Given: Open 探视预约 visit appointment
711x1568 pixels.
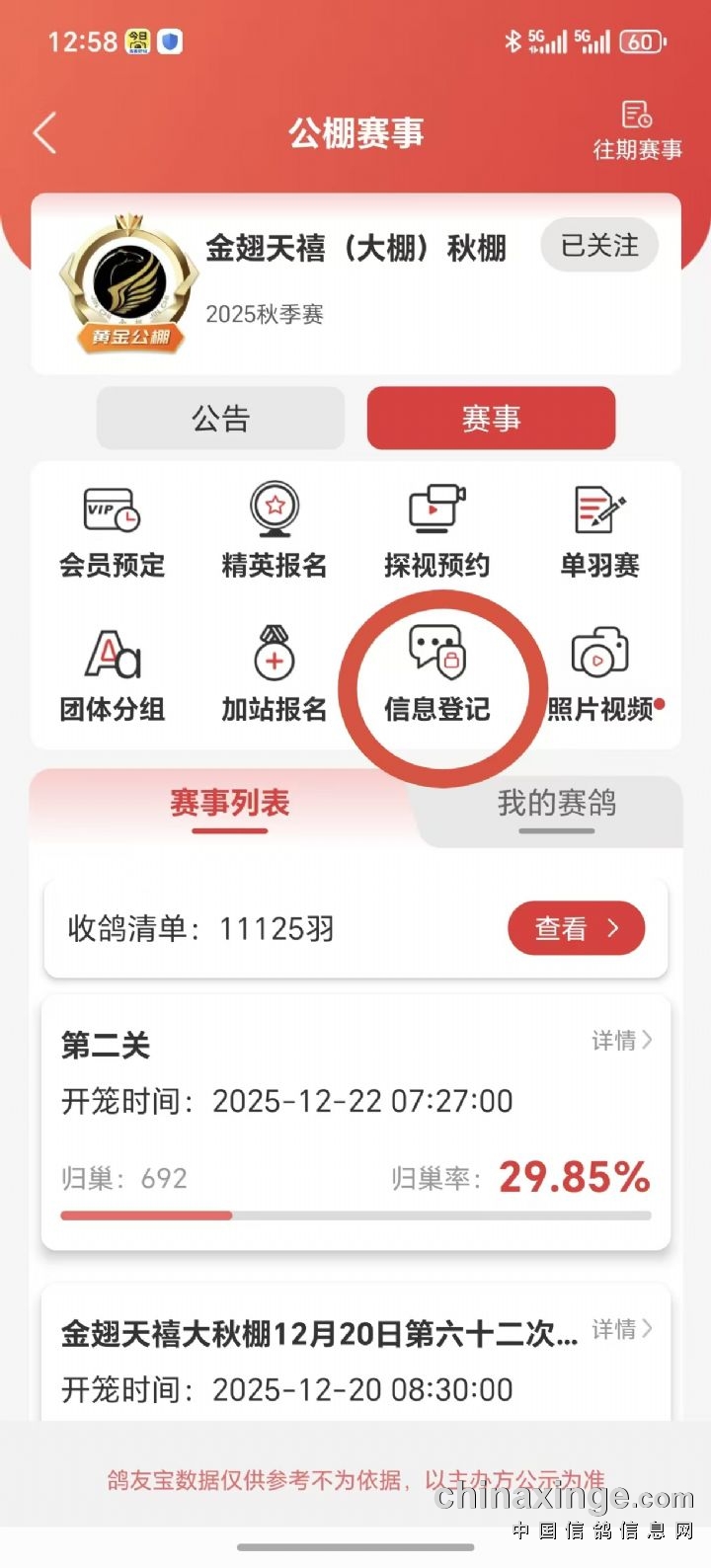Looking at the screenshot, I should point(436,533).
